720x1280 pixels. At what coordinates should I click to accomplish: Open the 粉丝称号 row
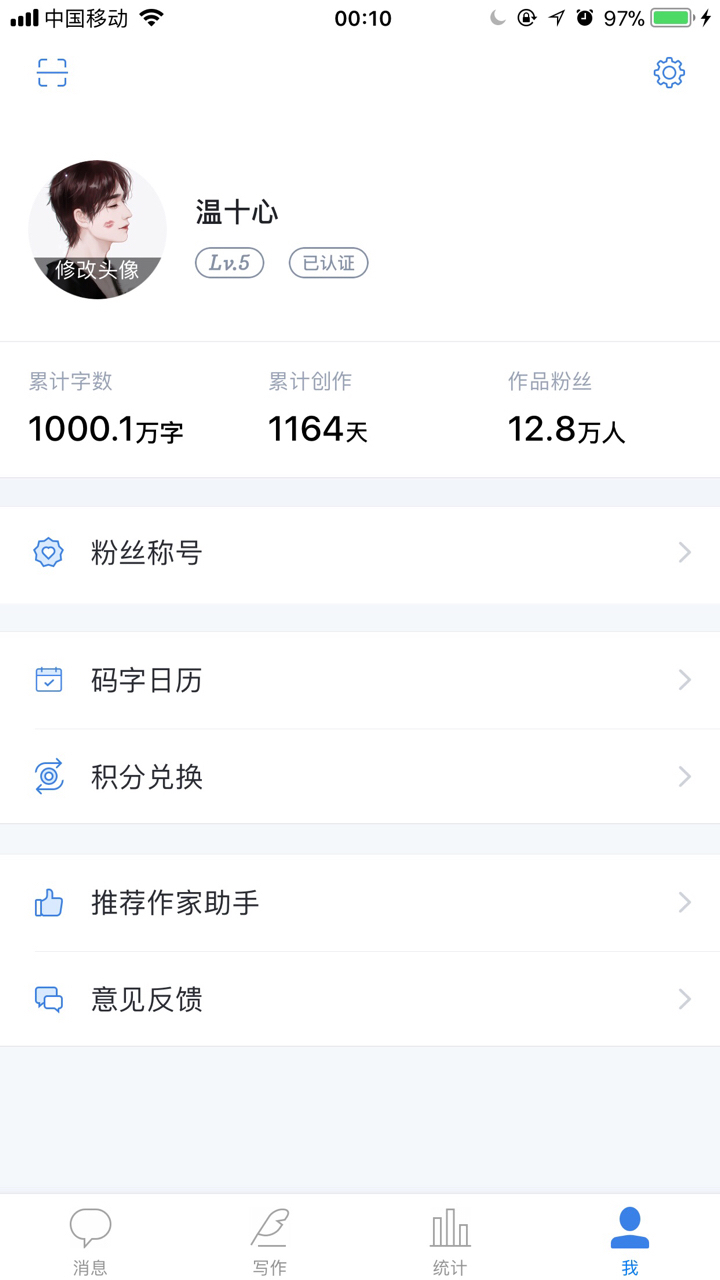360,553
